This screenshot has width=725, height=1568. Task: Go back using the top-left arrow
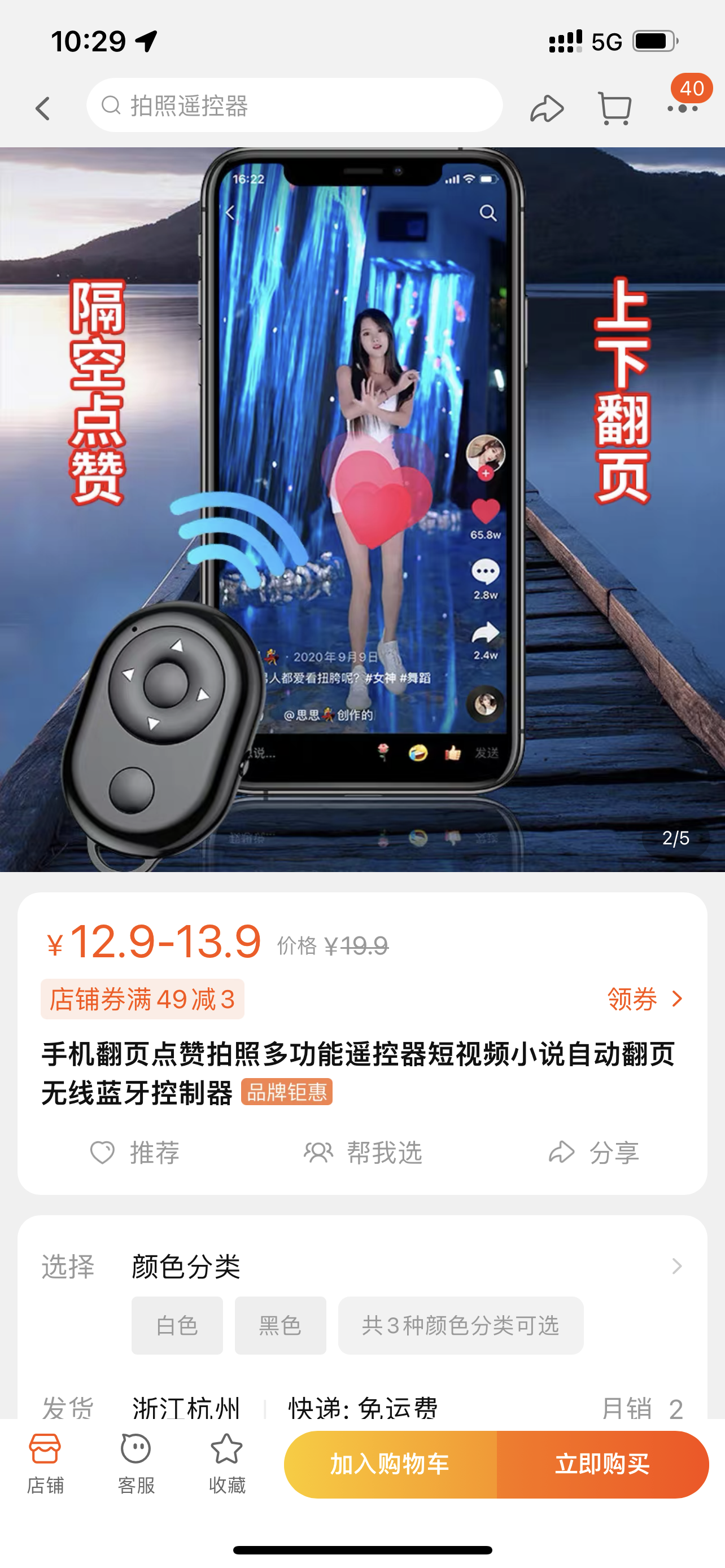click(42, 108)
